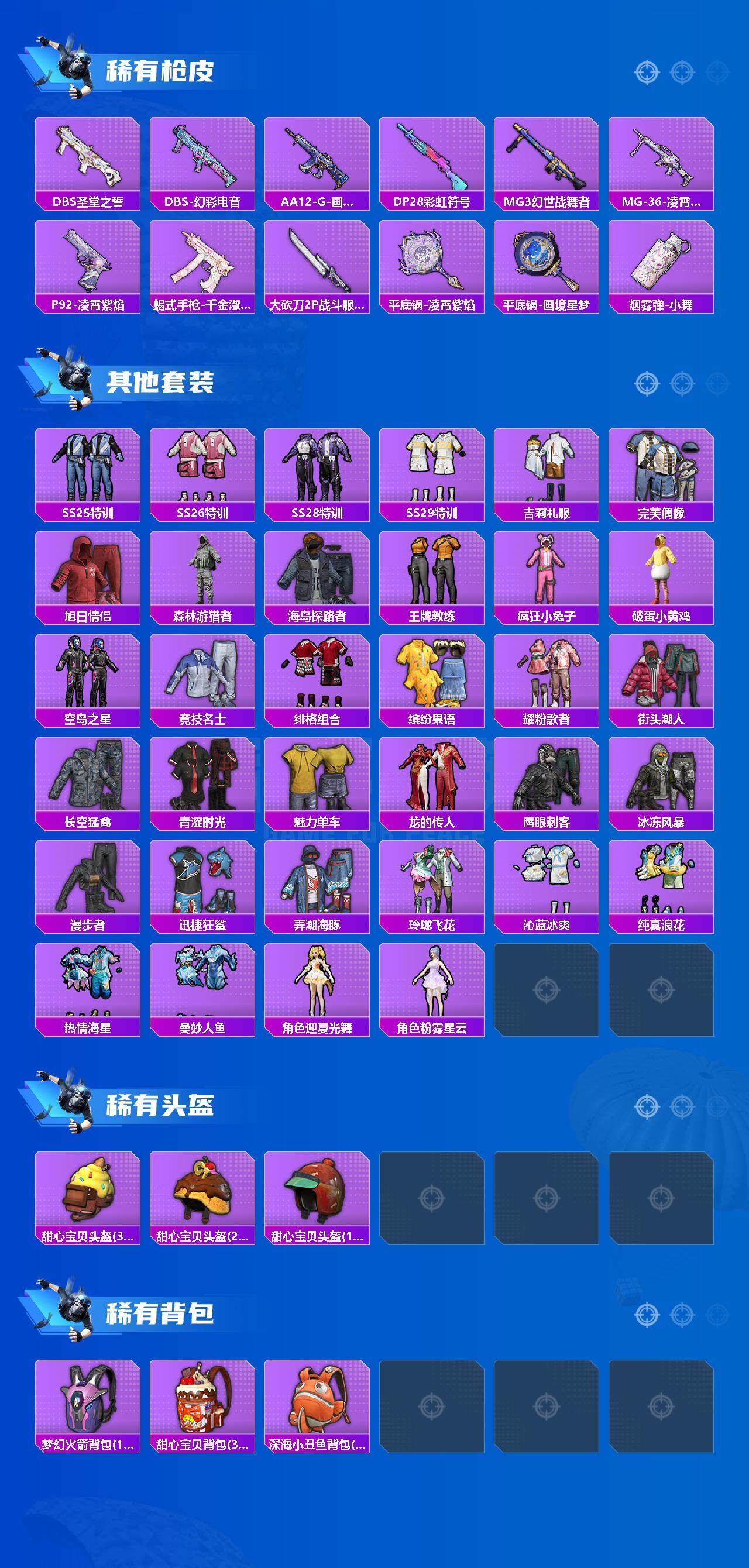Select the 烟雾弹-小舞 smoke grenade skin

(661, 266)
